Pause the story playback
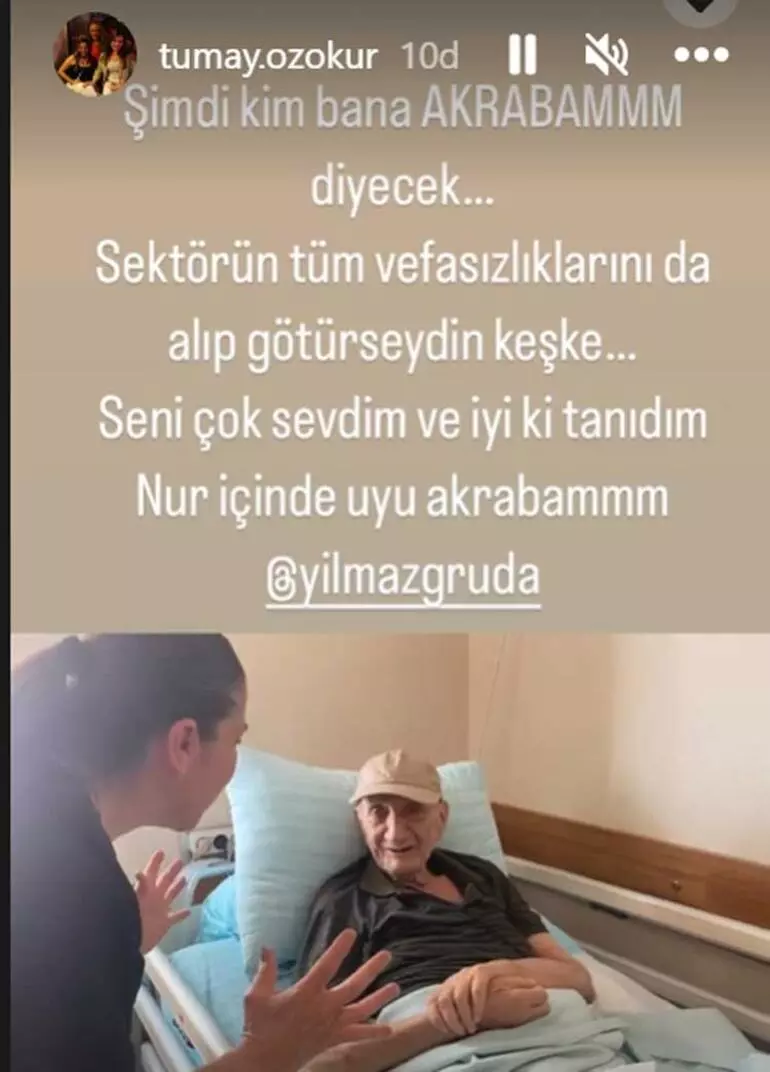This screenshot has height=1072, width=770. pos(522,55)
